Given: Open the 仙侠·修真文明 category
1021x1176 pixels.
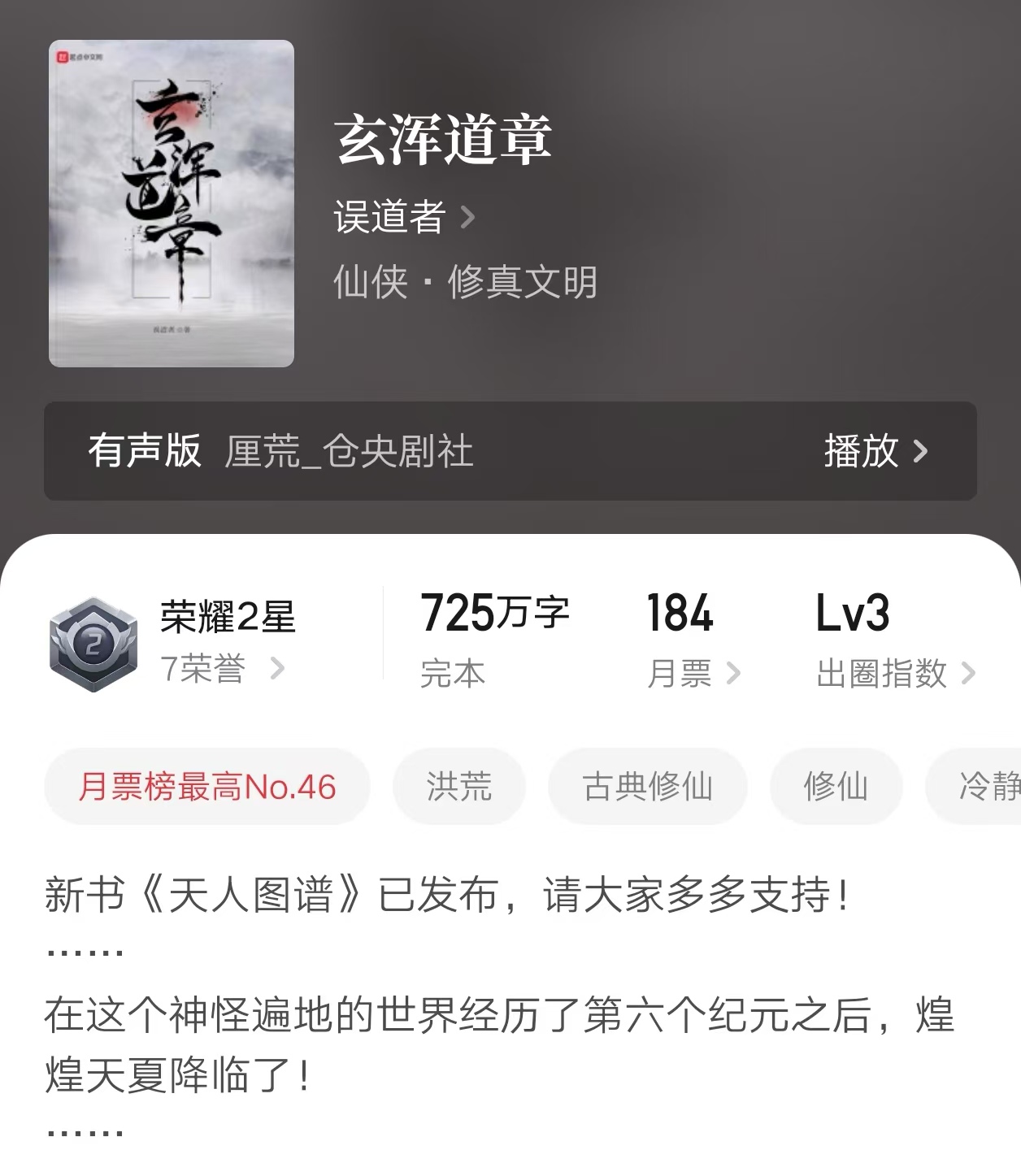Looking at the screenshot, I should pos(465,282).
